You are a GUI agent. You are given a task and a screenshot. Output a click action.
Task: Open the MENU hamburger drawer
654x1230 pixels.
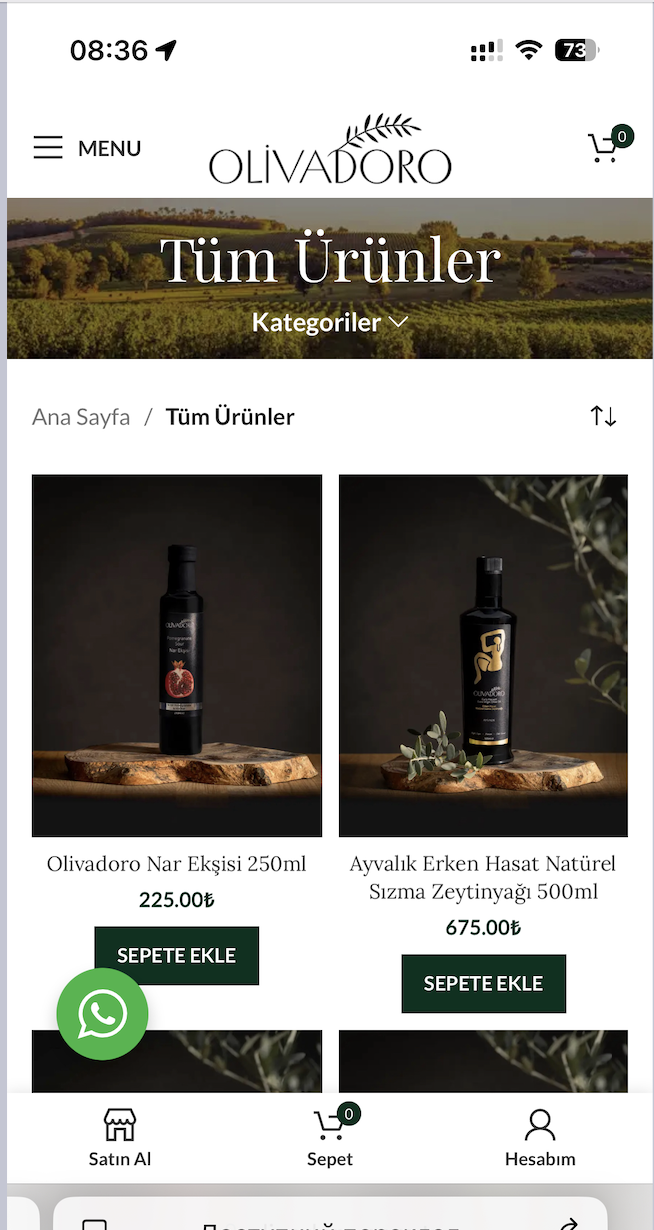(x=86, y=148)
